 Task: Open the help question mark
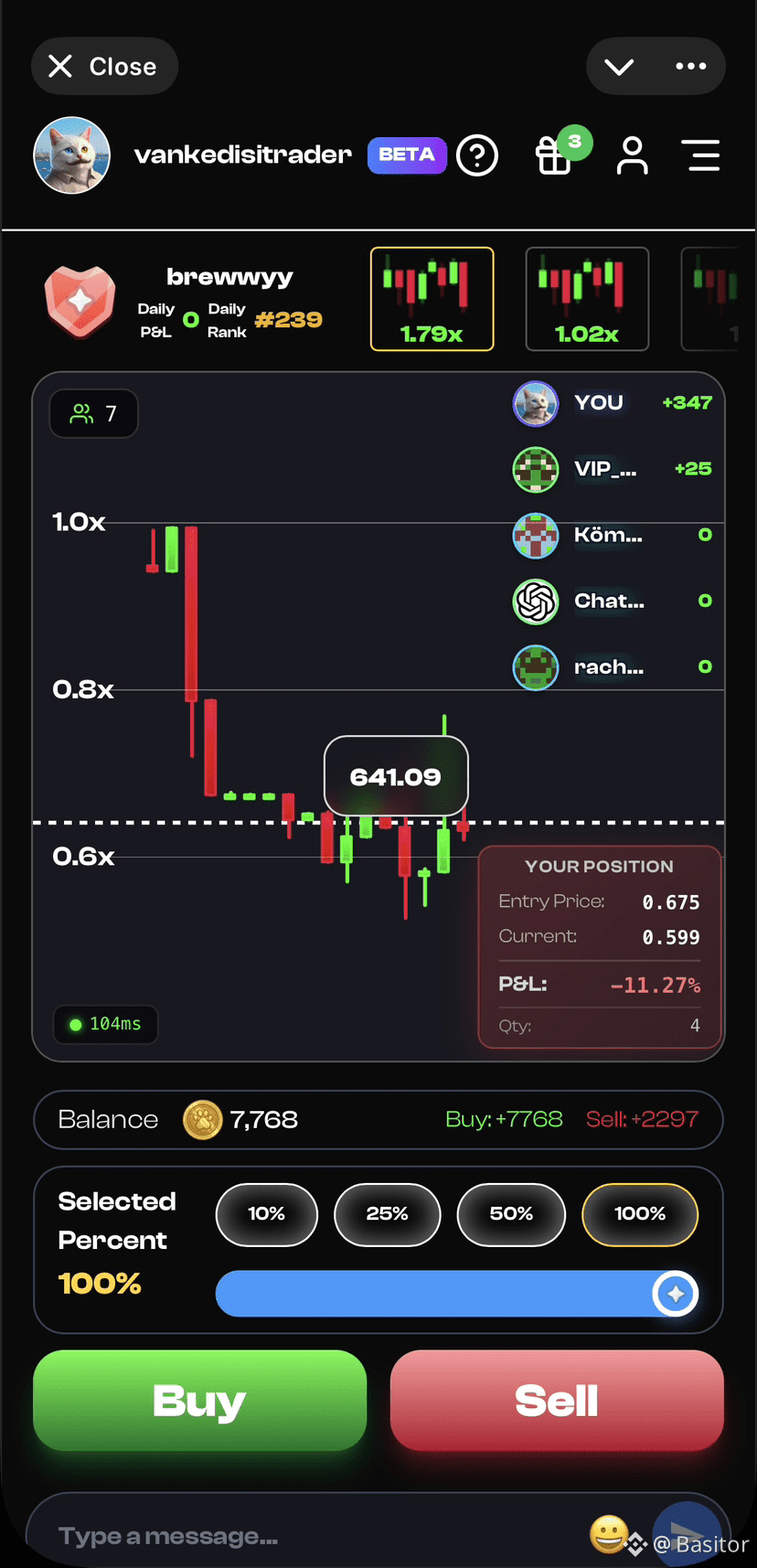point(477,155)
